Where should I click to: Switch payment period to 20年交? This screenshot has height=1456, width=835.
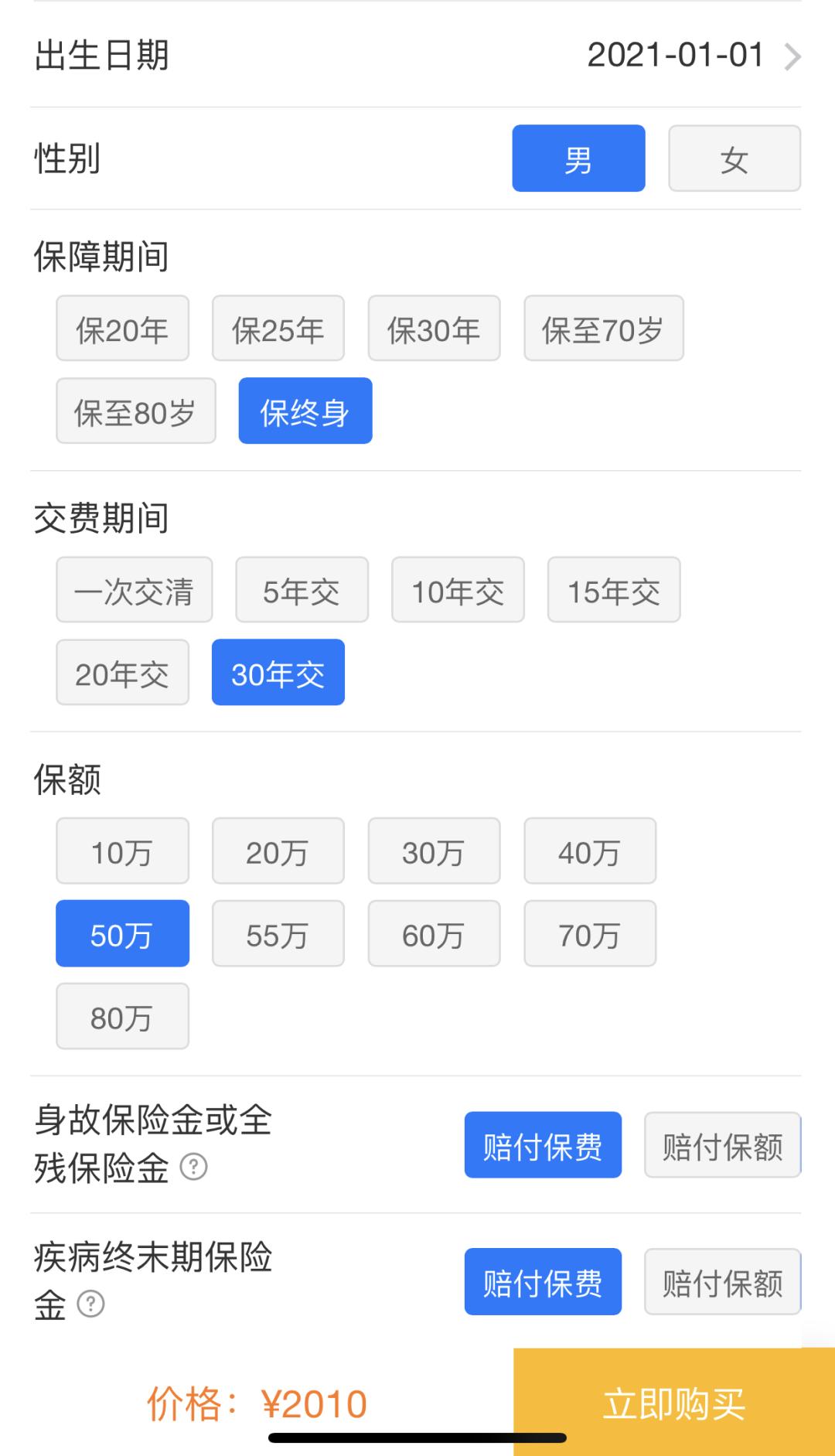(x=122, y=672)
